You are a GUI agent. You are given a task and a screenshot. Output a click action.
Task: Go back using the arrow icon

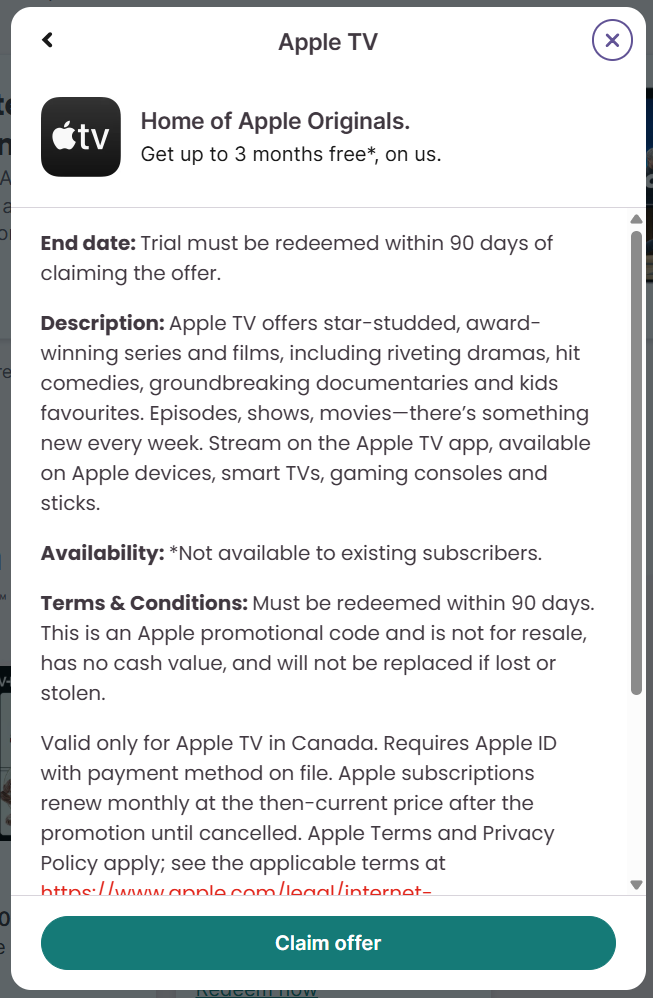click(47, 40)
